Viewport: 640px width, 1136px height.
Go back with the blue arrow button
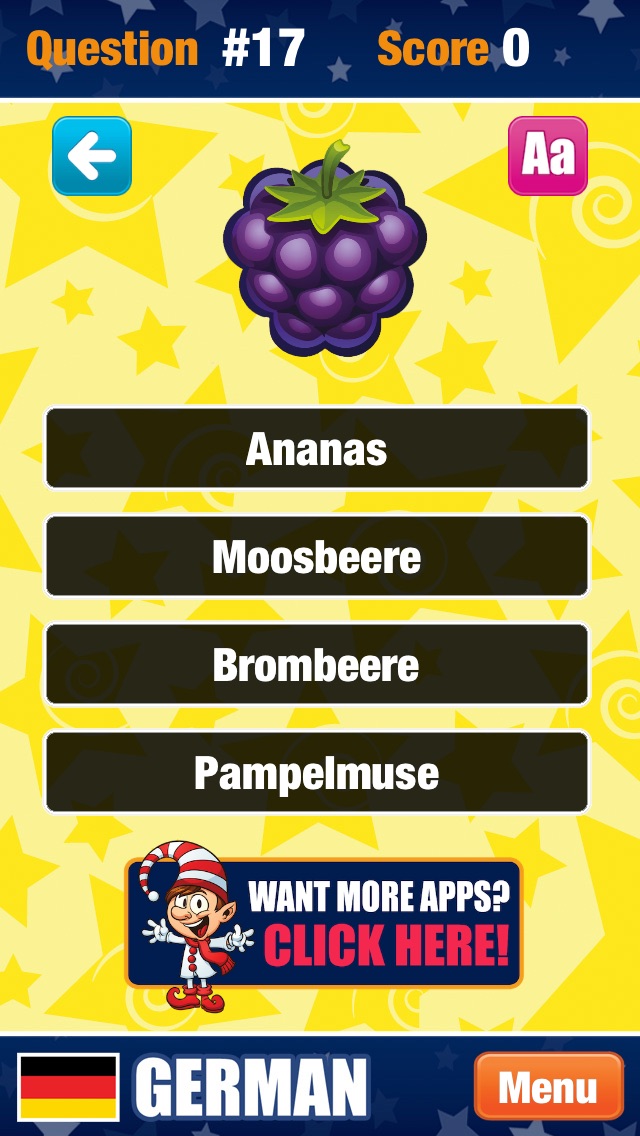(92, 156)
